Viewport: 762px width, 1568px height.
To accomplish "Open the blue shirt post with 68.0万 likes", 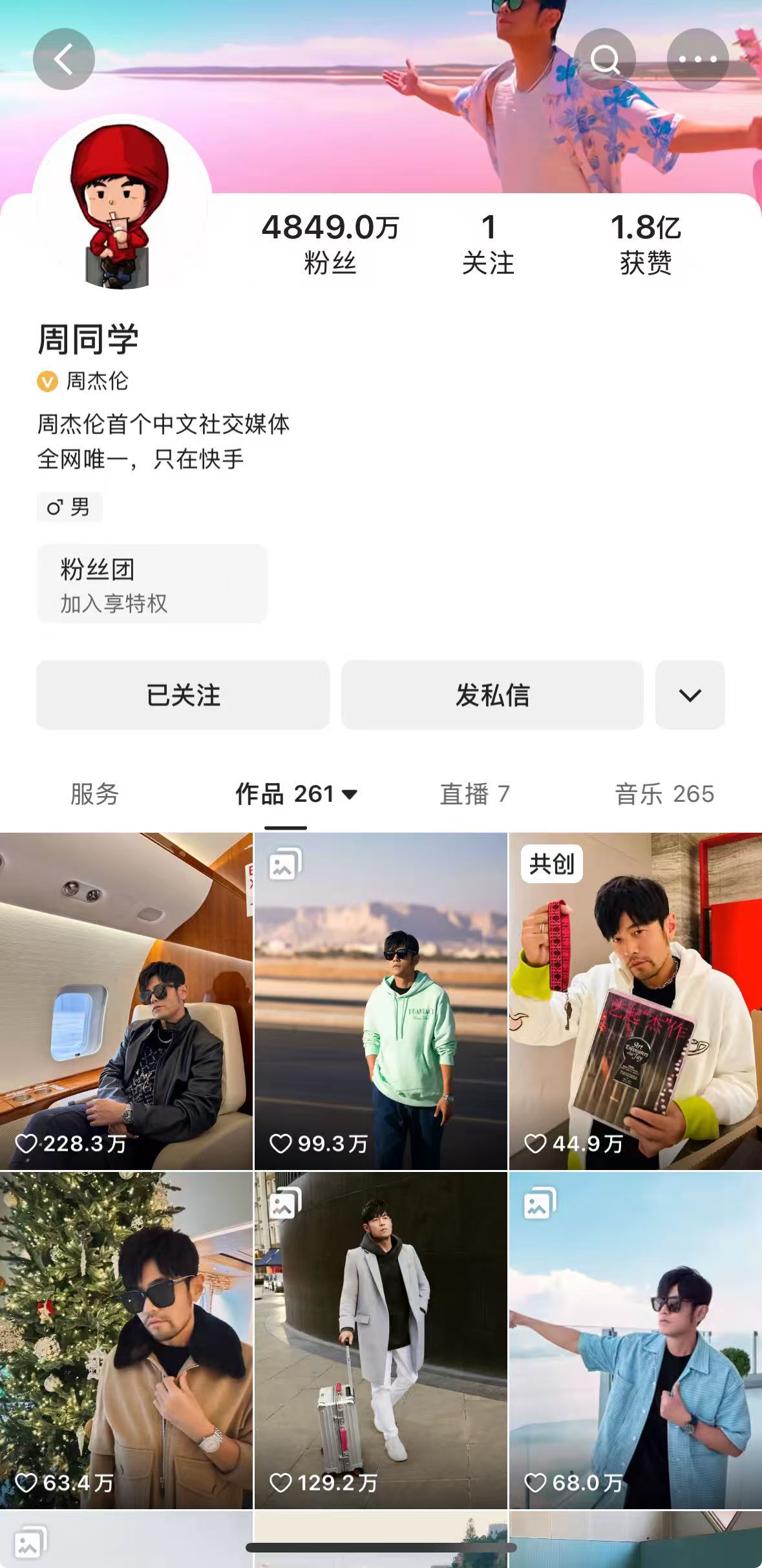I will (x=635, y=1341).
